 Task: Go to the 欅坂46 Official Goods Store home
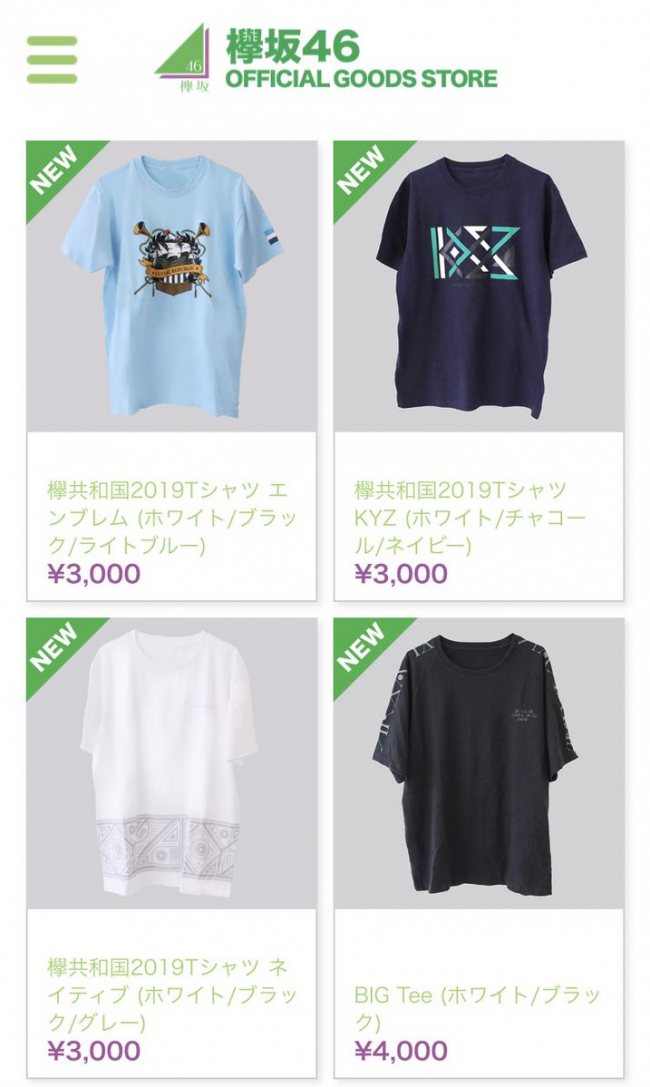coord(326,59)
